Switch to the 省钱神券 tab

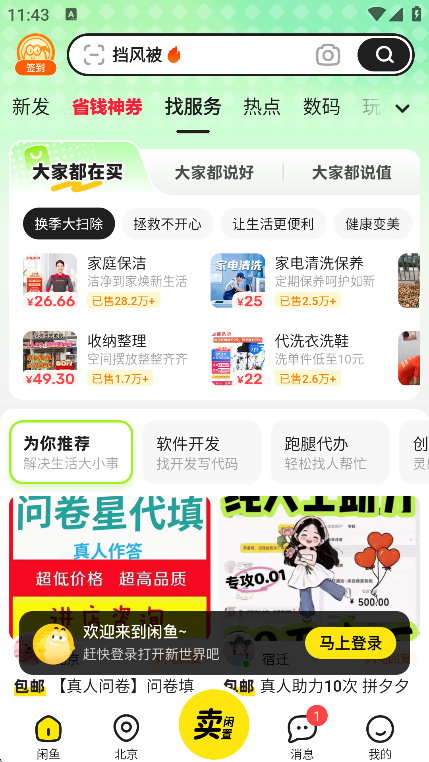point(107,106)
